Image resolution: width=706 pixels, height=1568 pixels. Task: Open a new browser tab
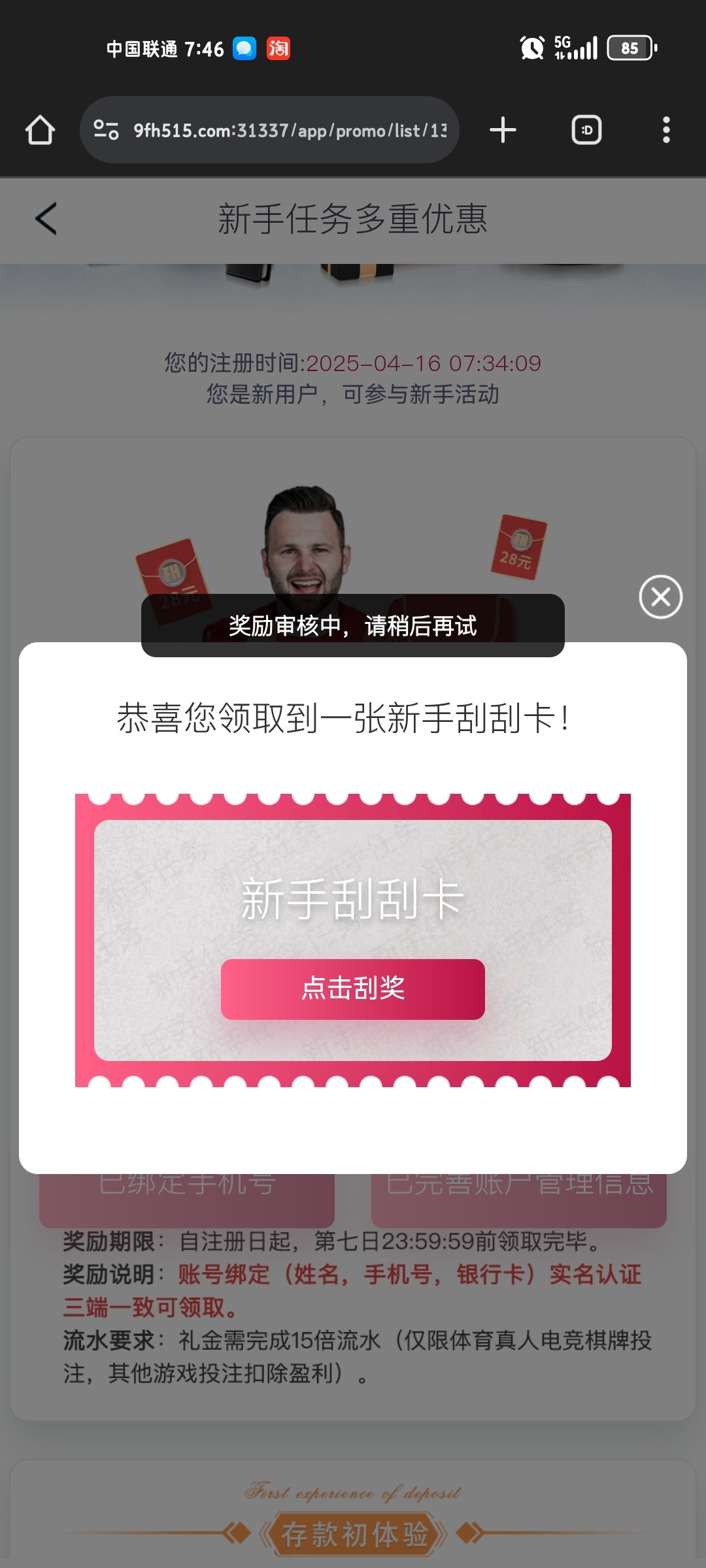tap(503, 130)
